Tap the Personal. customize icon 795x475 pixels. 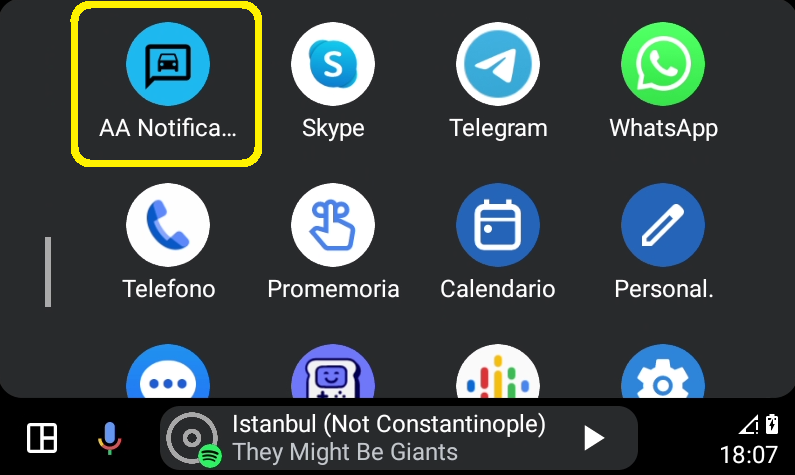pos(663,227)
